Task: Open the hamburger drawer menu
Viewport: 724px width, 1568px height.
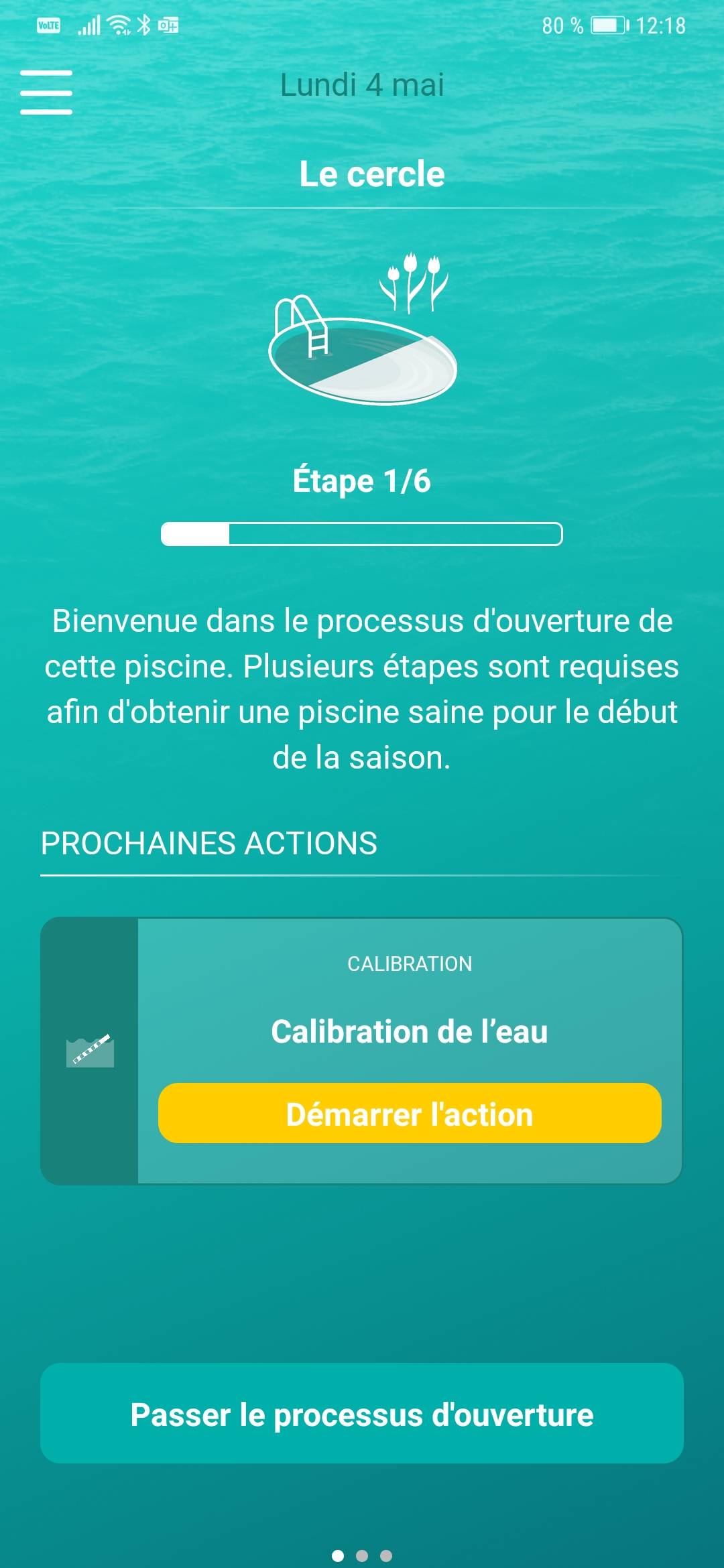Action: pos(46,92)
